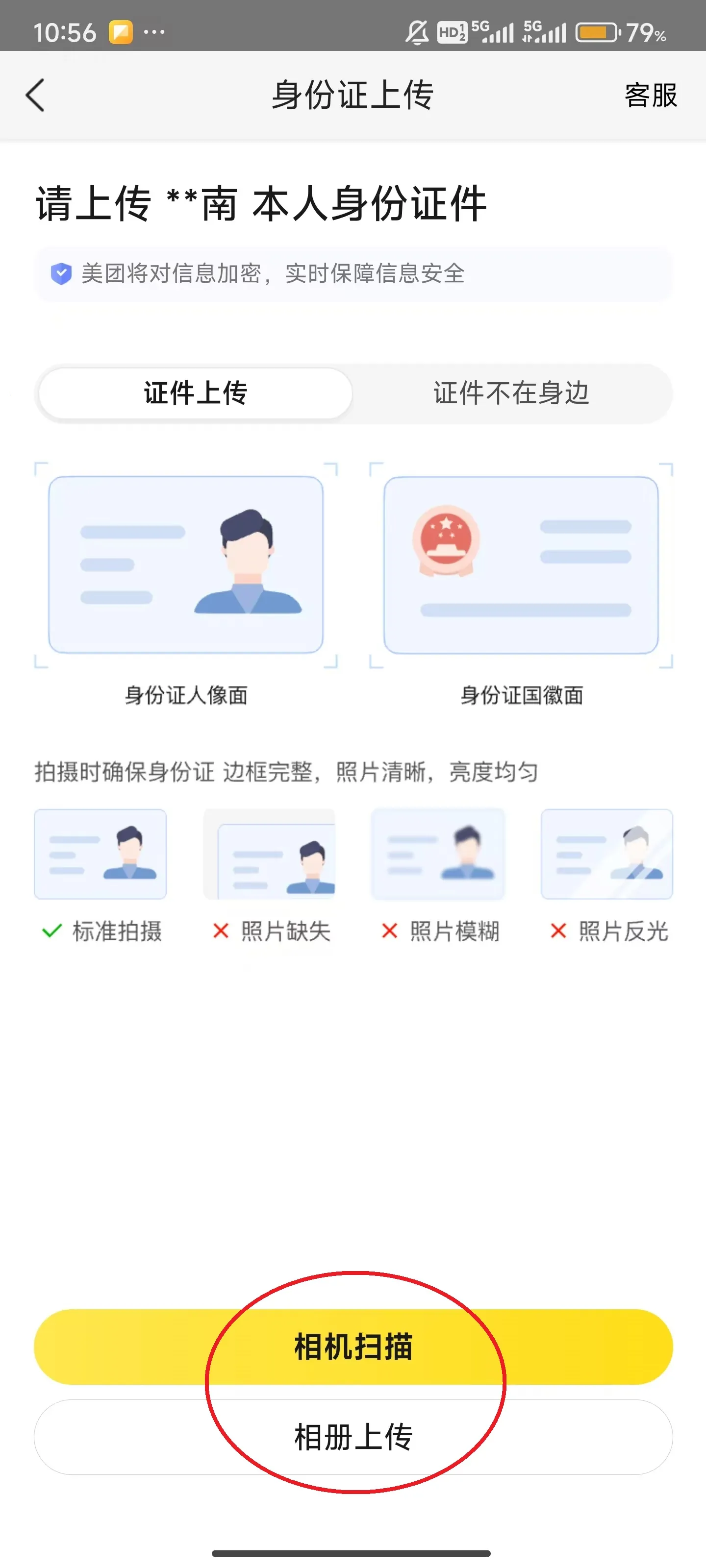This screenshot has height=1568, width=706.
Task: Select the 照片模糊 example image
Action: click(x=438, y=855)
